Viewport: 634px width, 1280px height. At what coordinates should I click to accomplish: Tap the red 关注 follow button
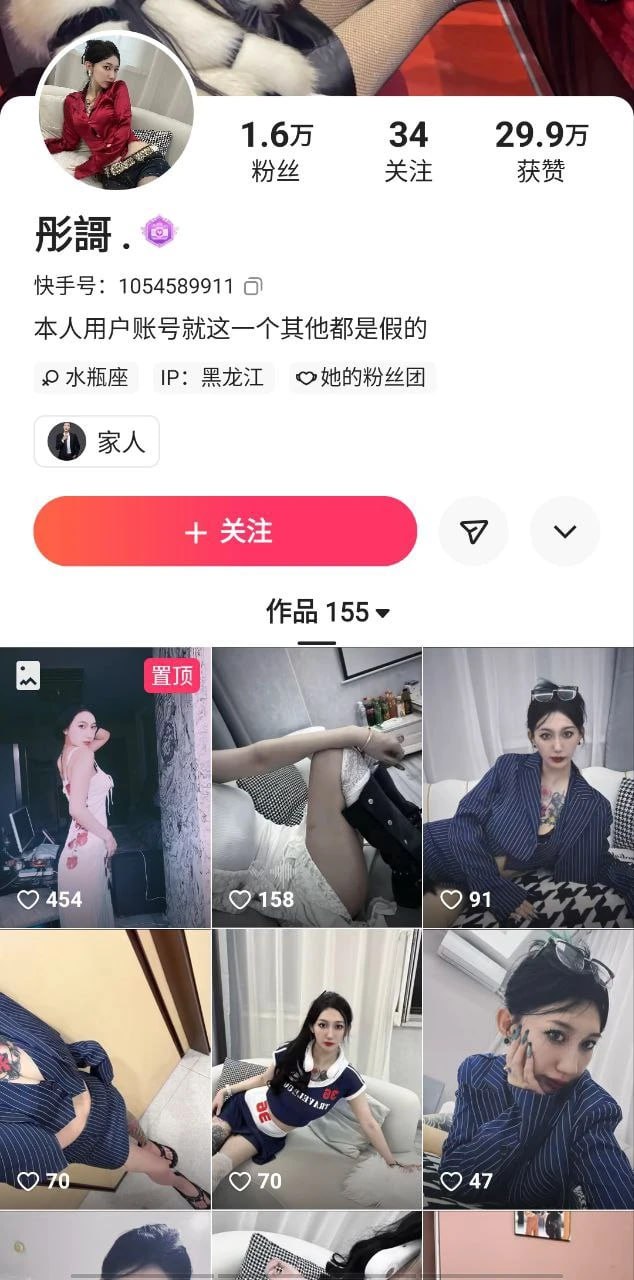click(225, 531)
